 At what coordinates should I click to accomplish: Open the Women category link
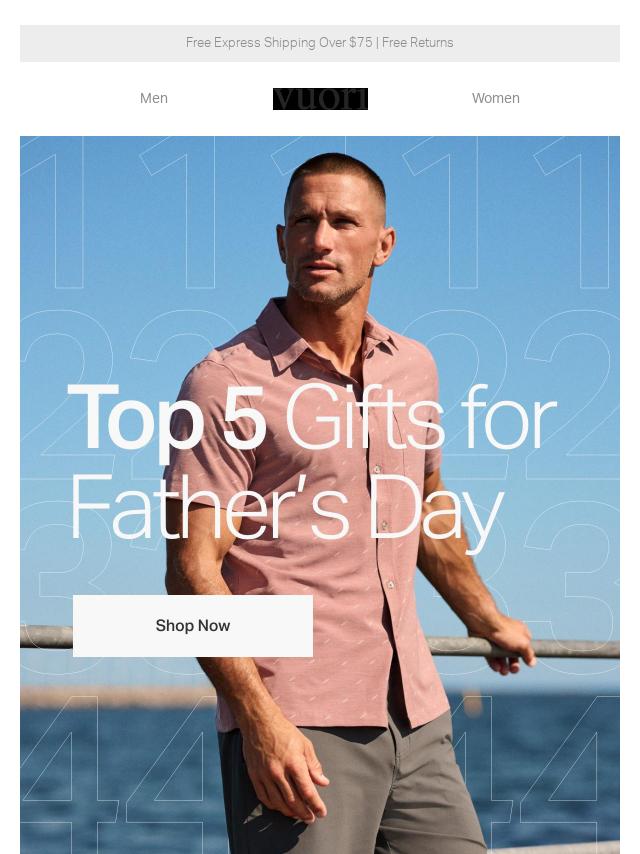point(495,98)
